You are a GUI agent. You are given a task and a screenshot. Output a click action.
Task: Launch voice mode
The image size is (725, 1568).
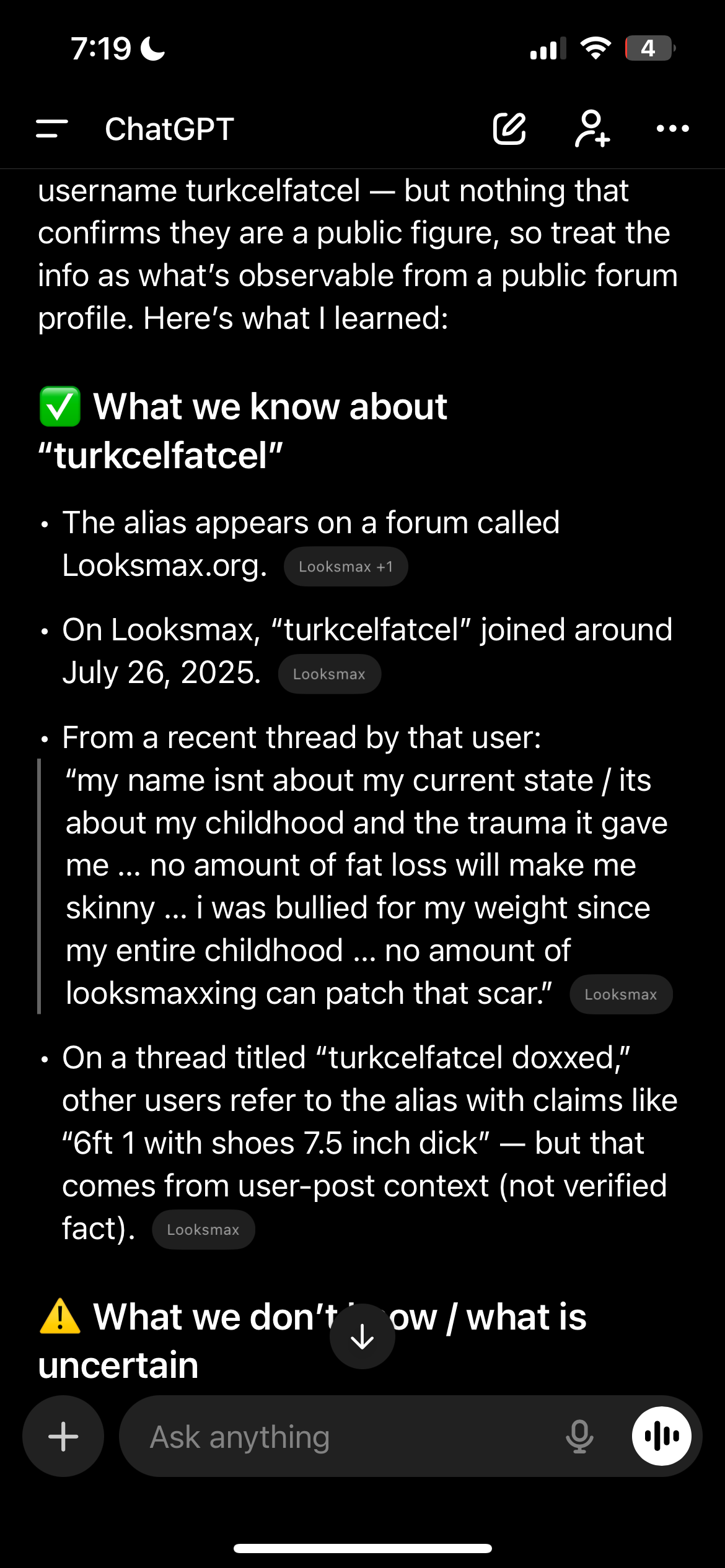tap(661, 1437)
